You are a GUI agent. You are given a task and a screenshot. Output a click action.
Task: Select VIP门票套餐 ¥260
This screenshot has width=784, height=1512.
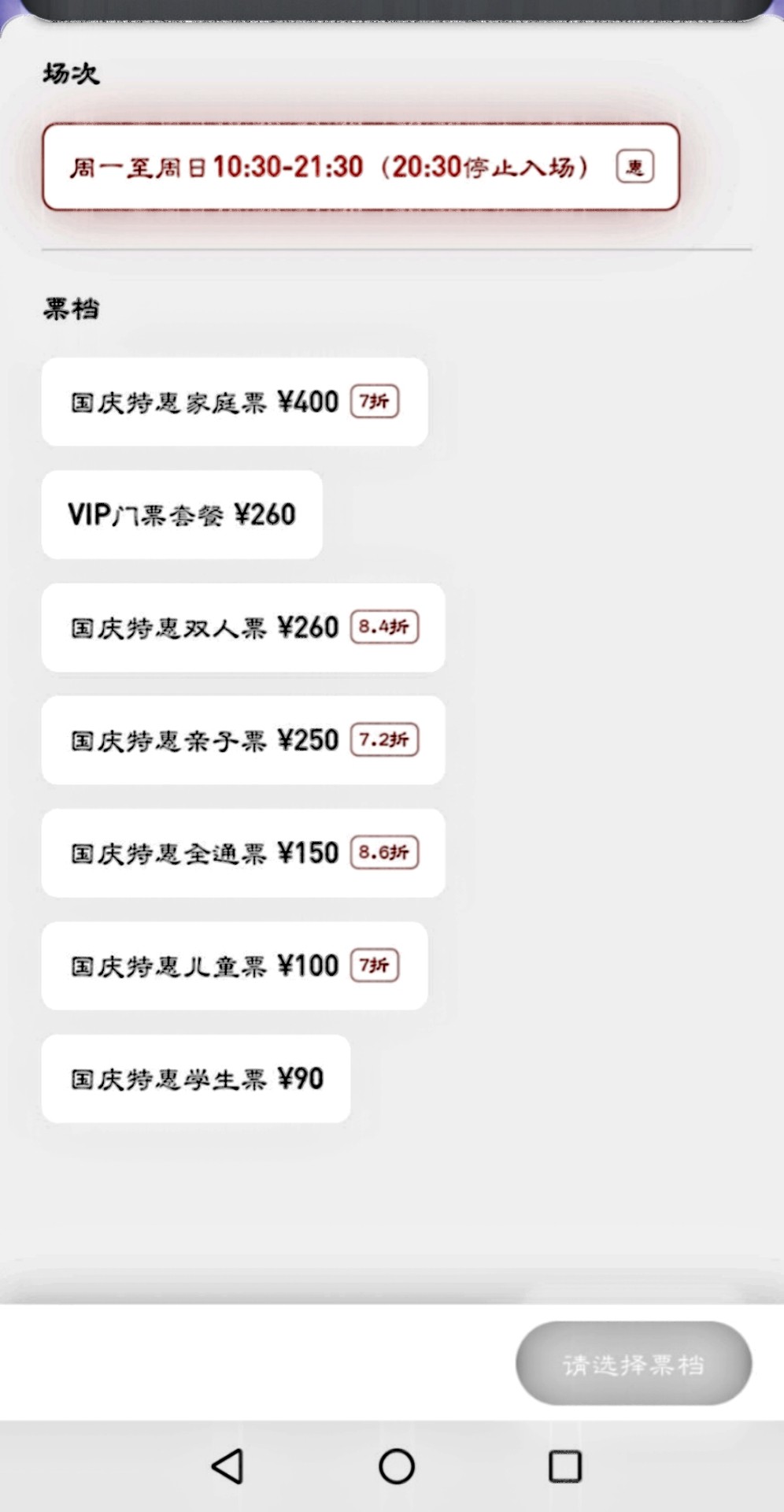pyautogui.click(x=182, y=514)
